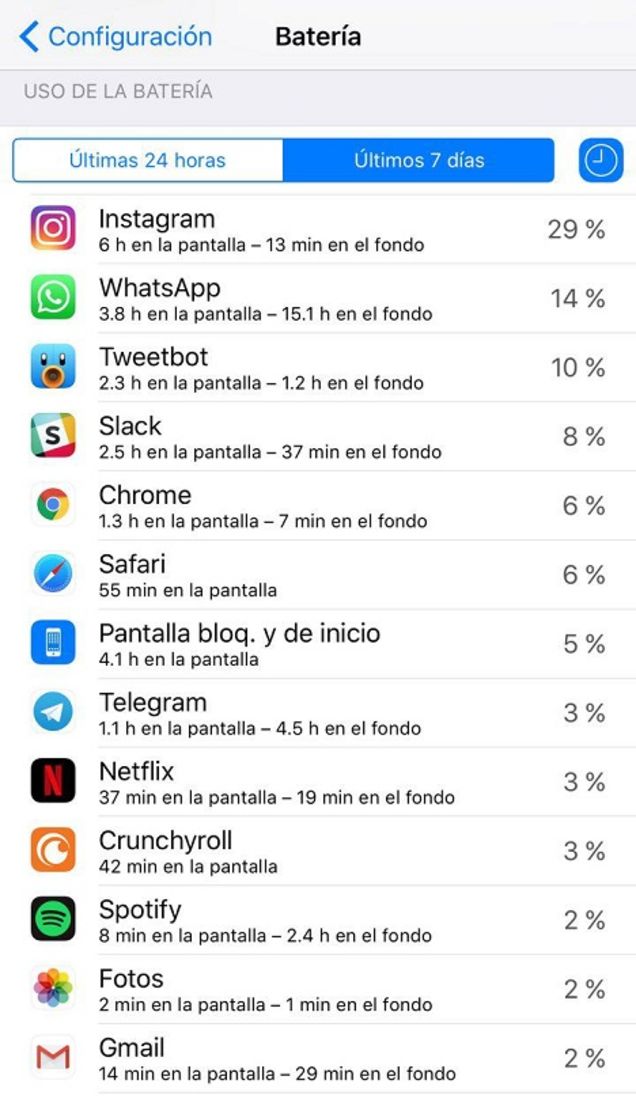Tap the WhatsApp battery usage row
636x1099 pixels.
click(318, 299)
